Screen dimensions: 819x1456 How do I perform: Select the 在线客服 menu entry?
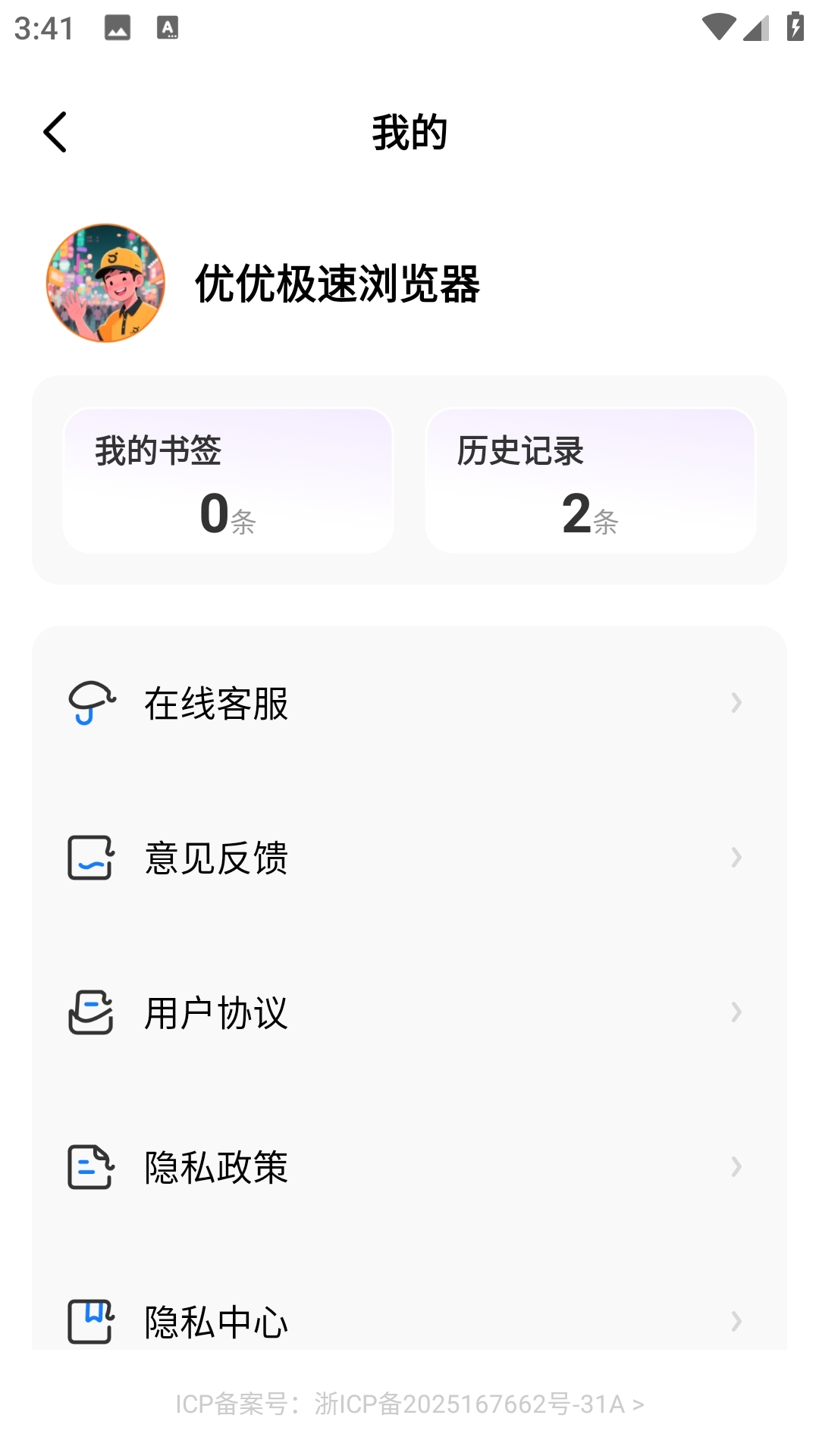tap(215, 705)
